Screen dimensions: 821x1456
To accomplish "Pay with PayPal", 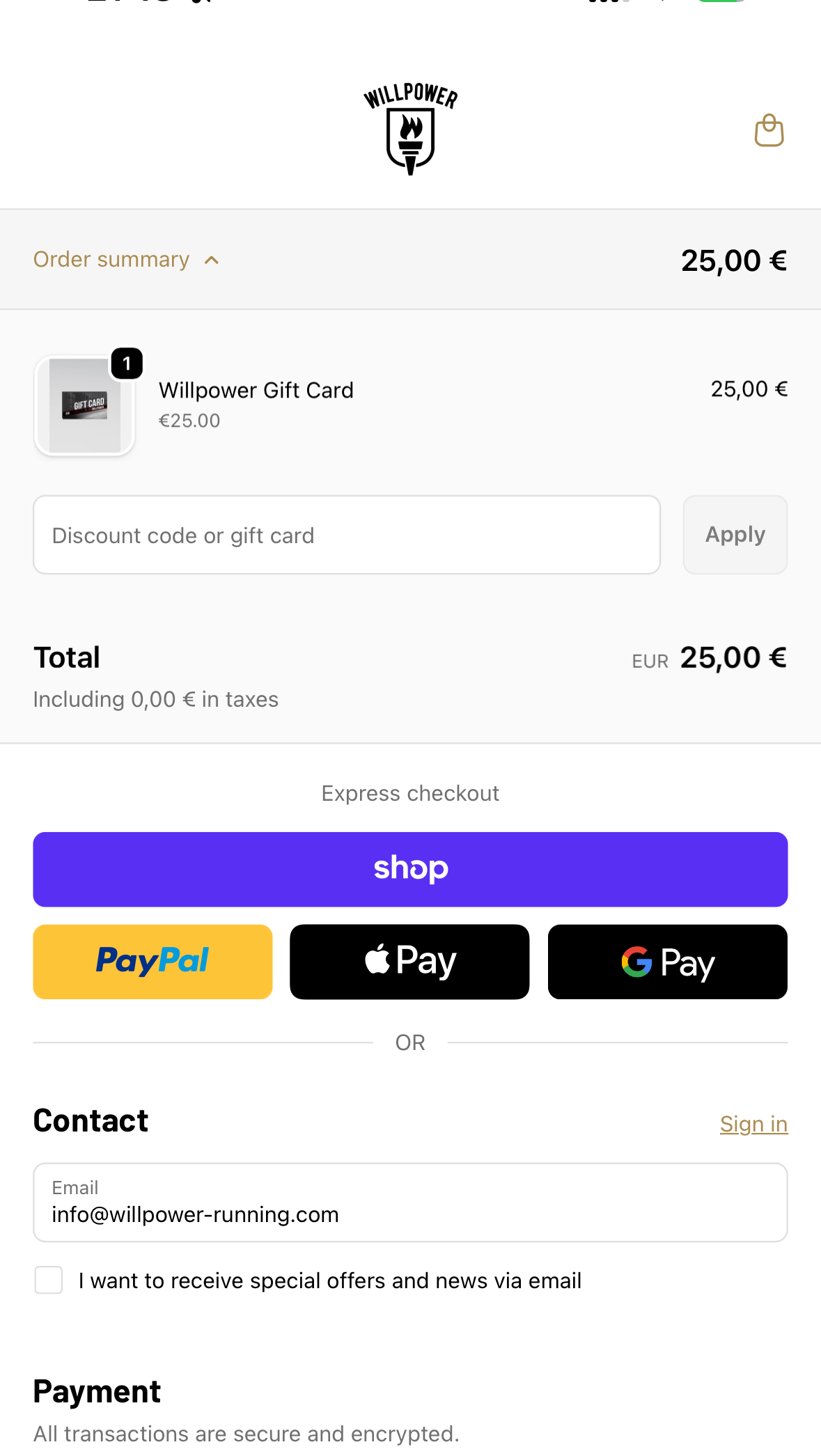I will click(x=153, y=962).
